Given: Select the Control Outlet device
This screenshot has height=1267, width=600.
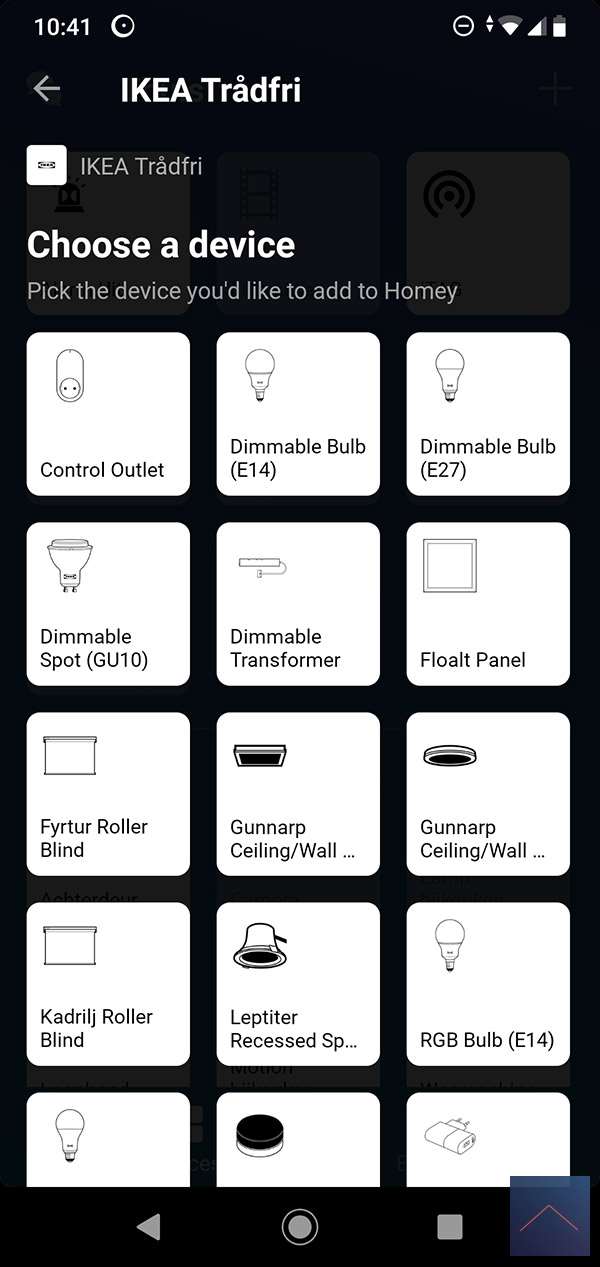Looking at the screenshot, I should pyautogui.click(x=108, y=414).
